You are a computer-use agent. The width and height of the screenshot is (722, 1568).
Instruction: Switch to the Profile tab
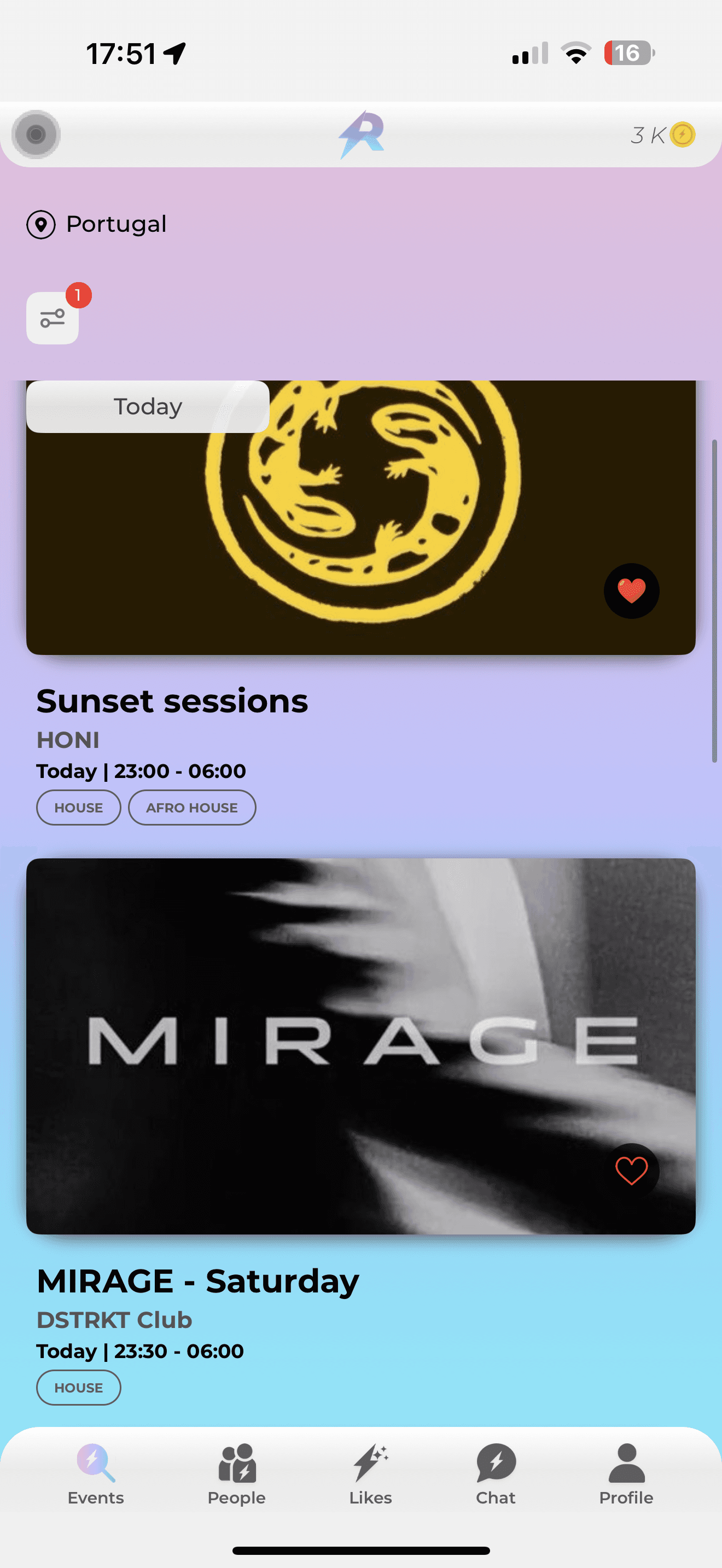[626, 1475]
